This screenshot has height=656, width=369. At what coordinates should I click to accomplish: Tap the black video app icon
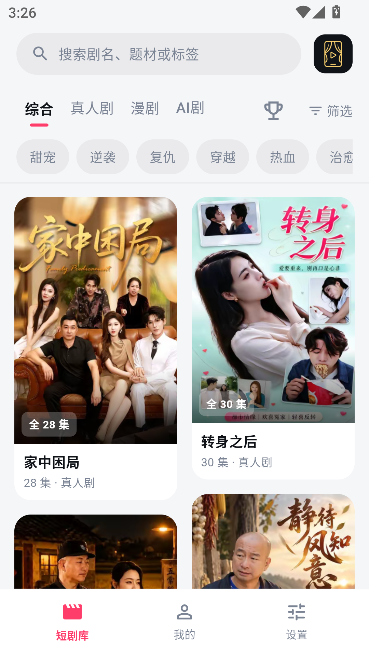(x=333, y=54)
